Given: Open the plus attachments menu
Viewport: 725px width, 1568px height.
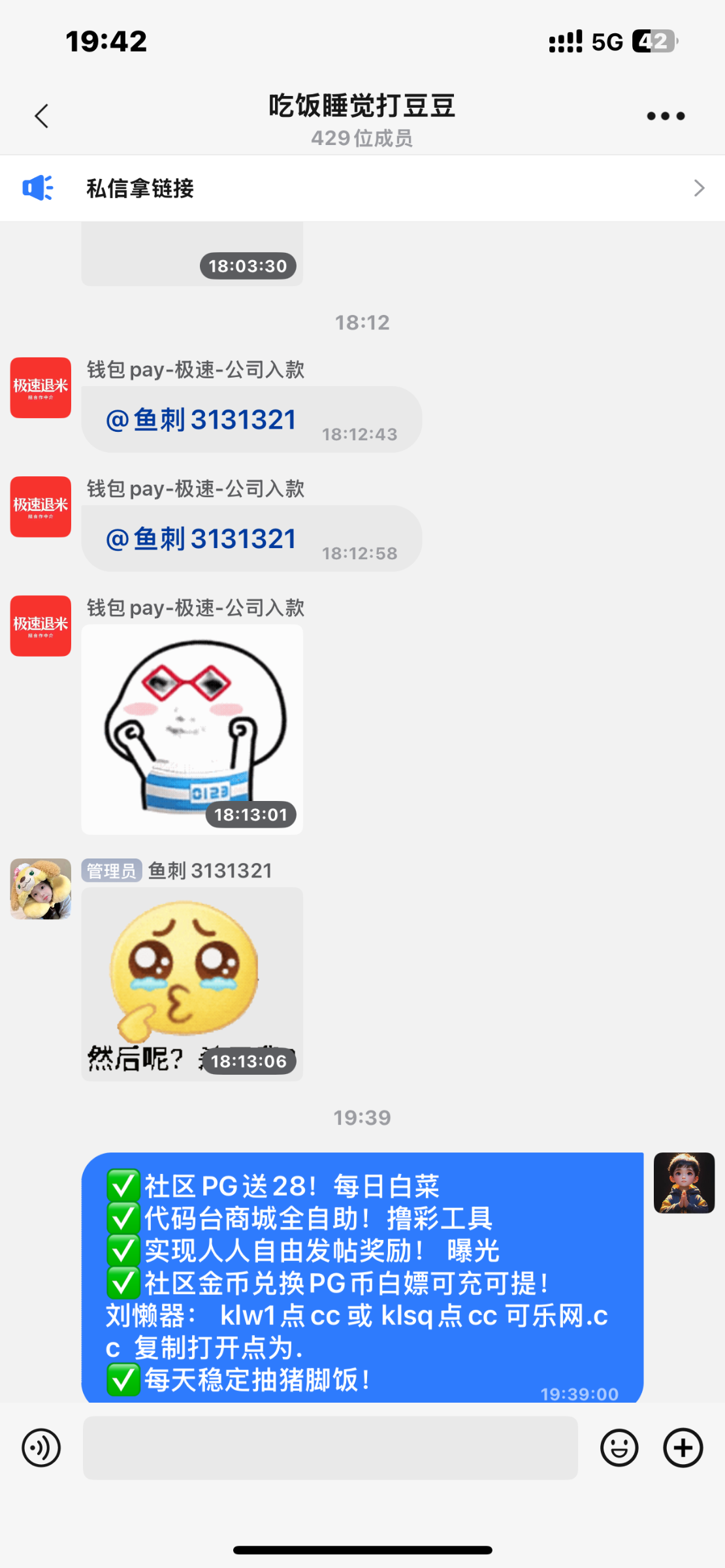Looking at the screenshot, I should click(x=683, y=1448).
